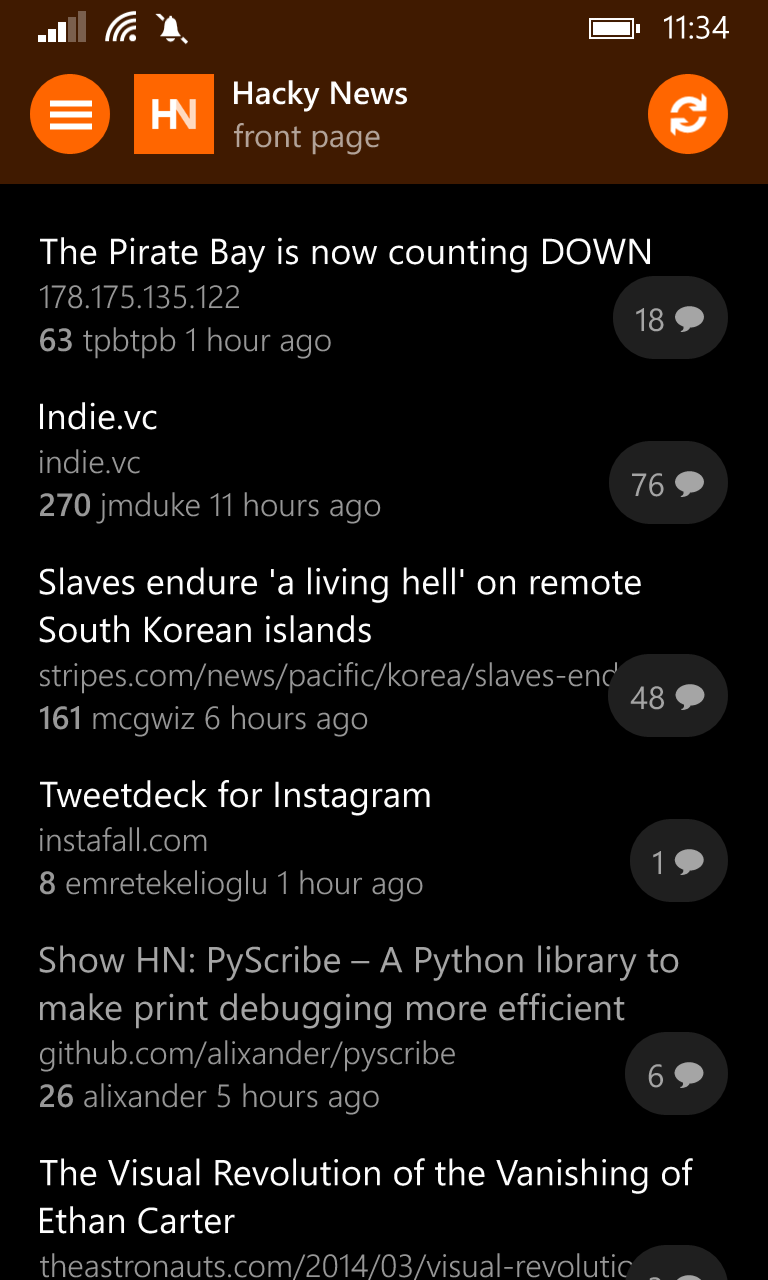View the 76 comments on Indie.vc
The image size is (768, 1280).
point(667,484)
